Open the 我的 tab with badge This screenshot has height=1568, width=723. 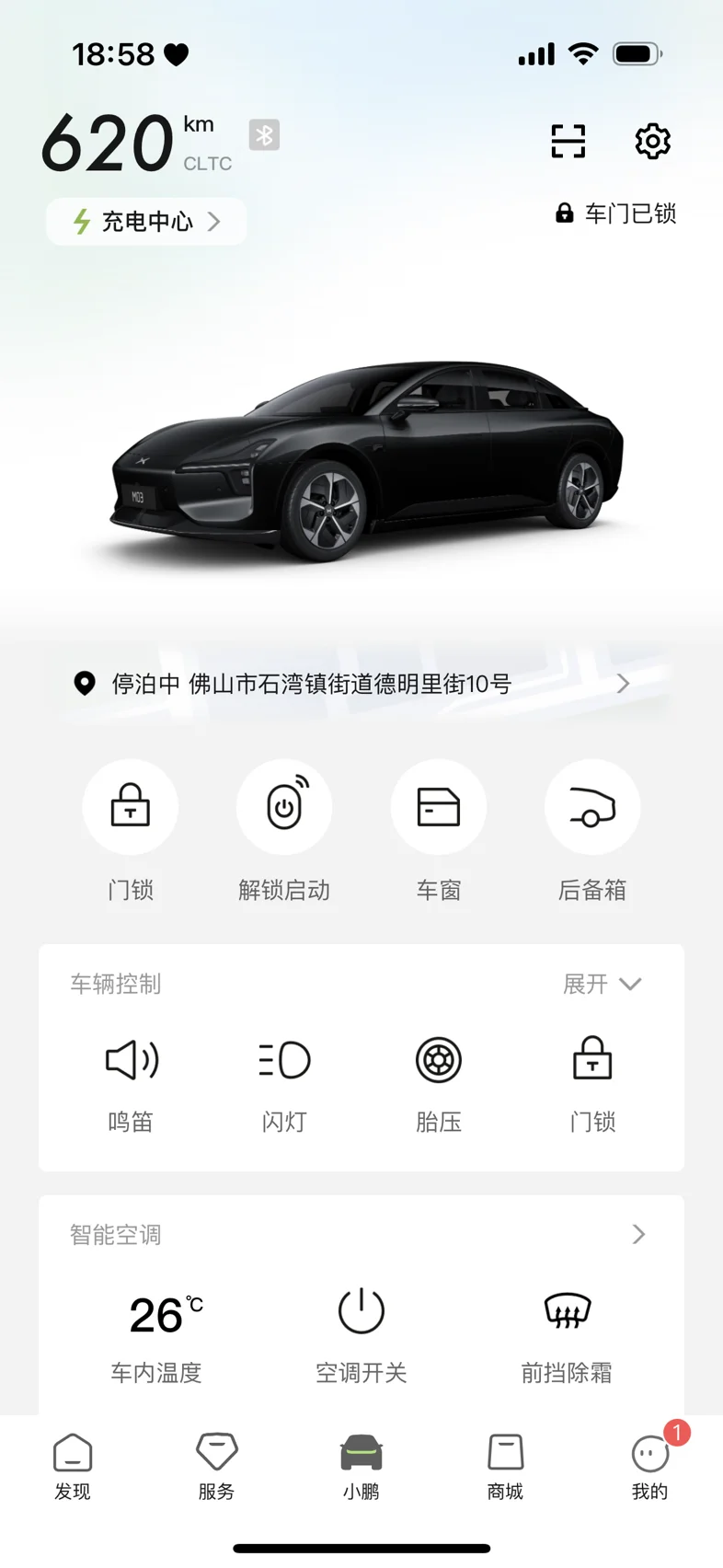[650, 1467]
